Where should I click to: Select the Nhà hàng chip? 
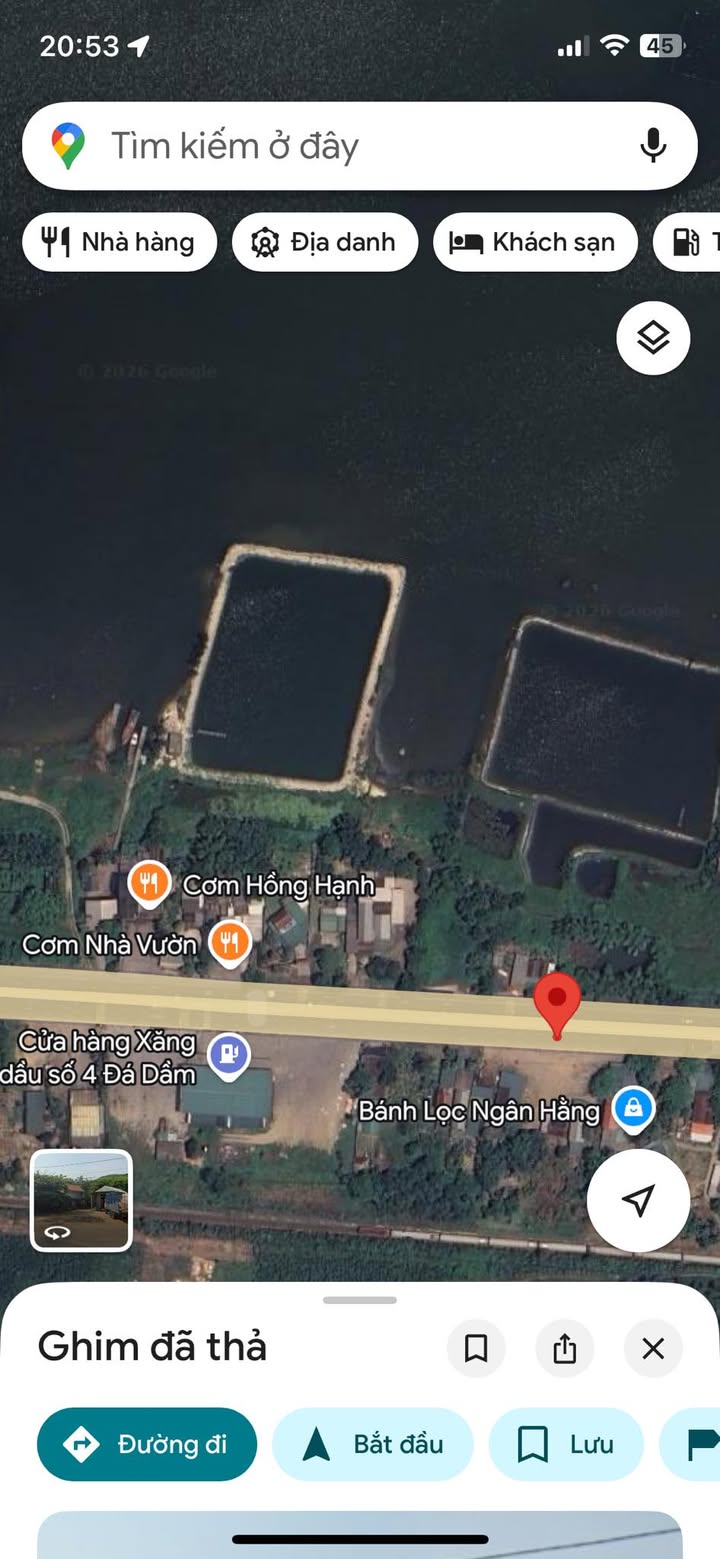coord(119,242)
